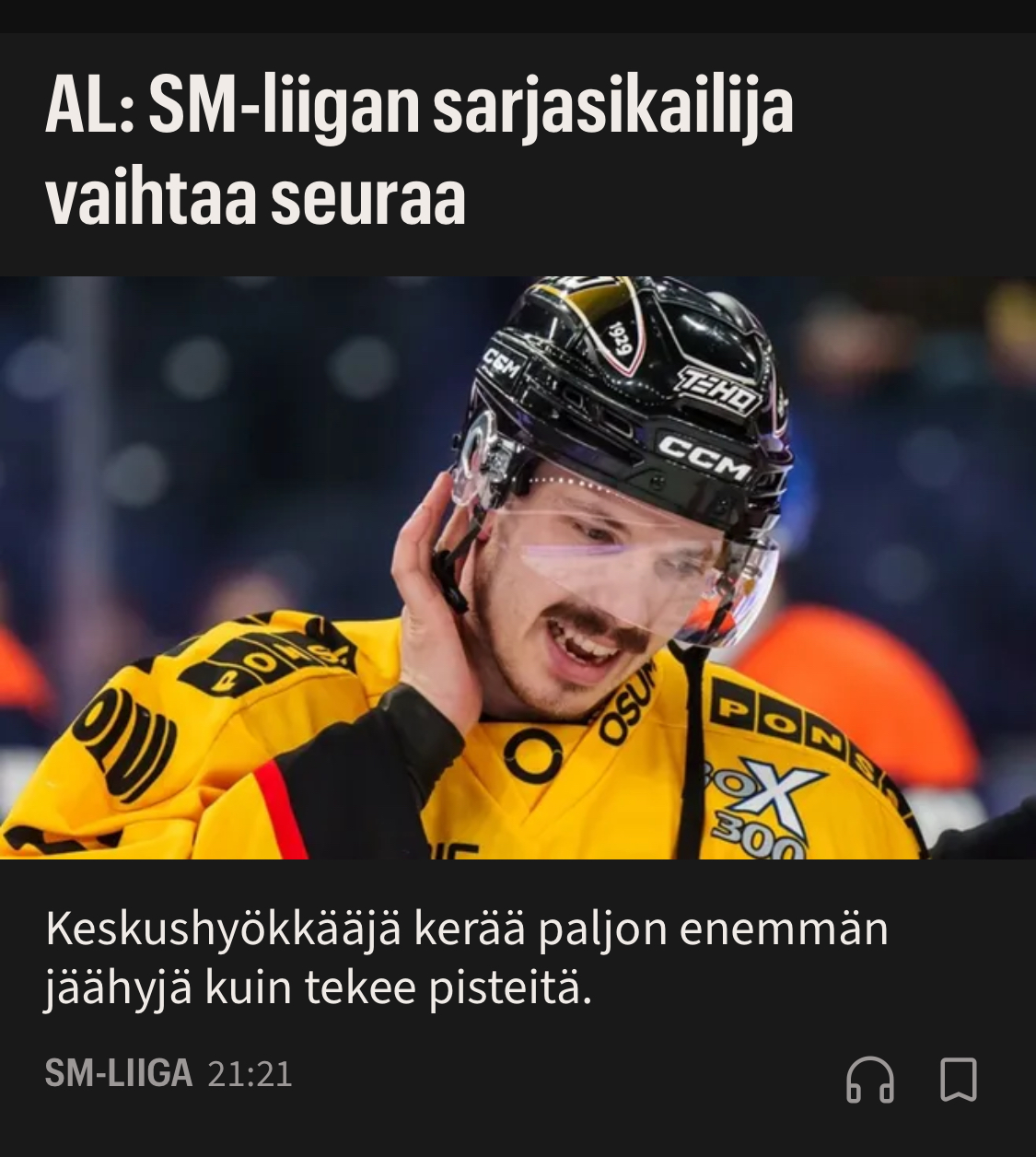The height and width of the screenshot is (1157, 1036).
Task: Open article about SM-liigan sarjasikailija
Action: pyautogui.click(x=419, y=152)
